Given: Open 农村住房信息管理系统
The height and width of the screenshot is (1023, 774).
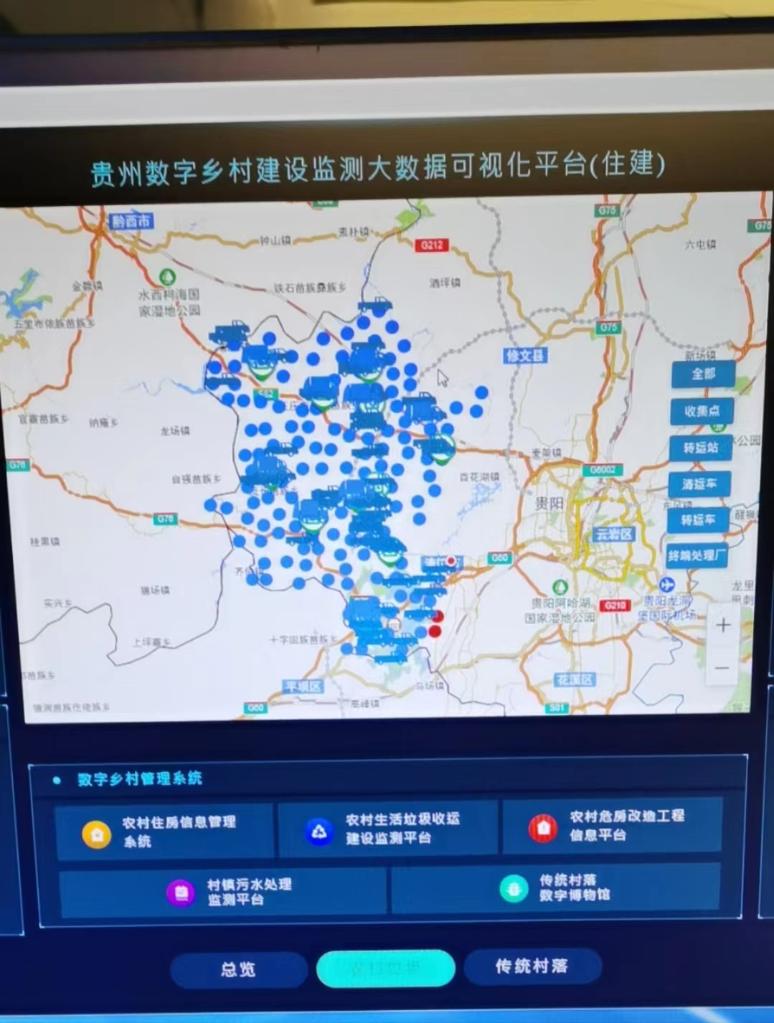Looking at the screenshot, I should [164, 831].
